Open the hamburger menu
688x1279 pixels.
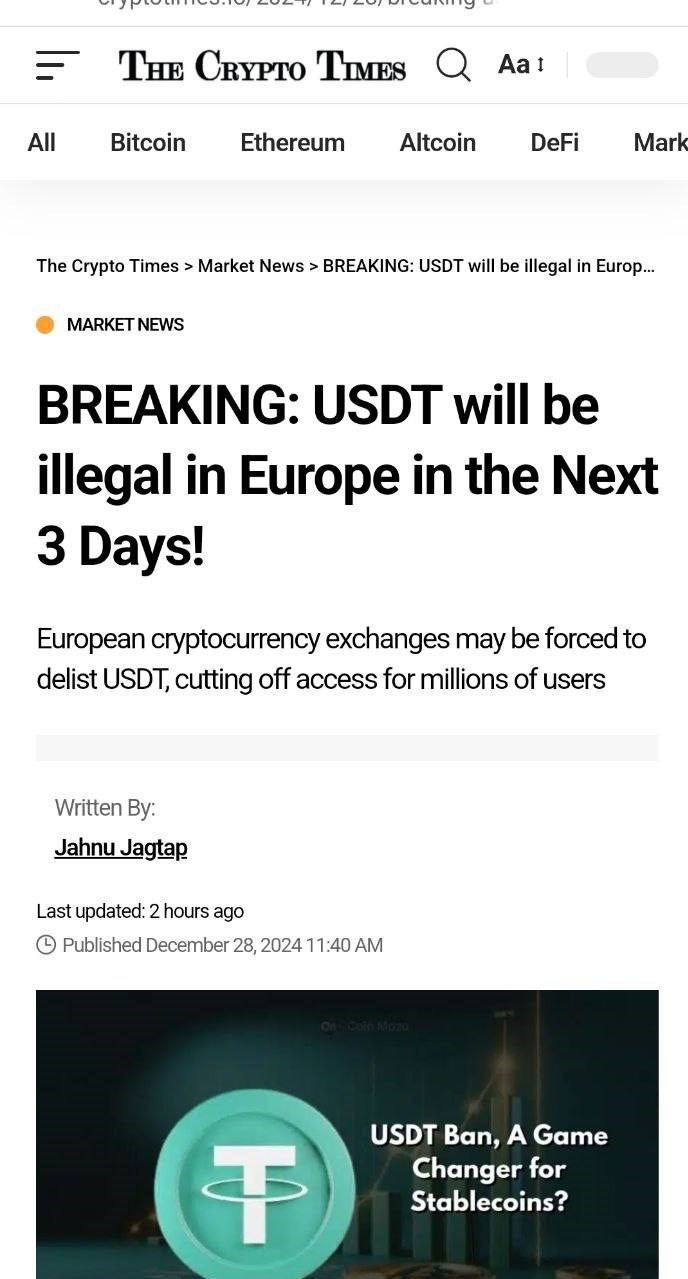click(x=57, y=65)
